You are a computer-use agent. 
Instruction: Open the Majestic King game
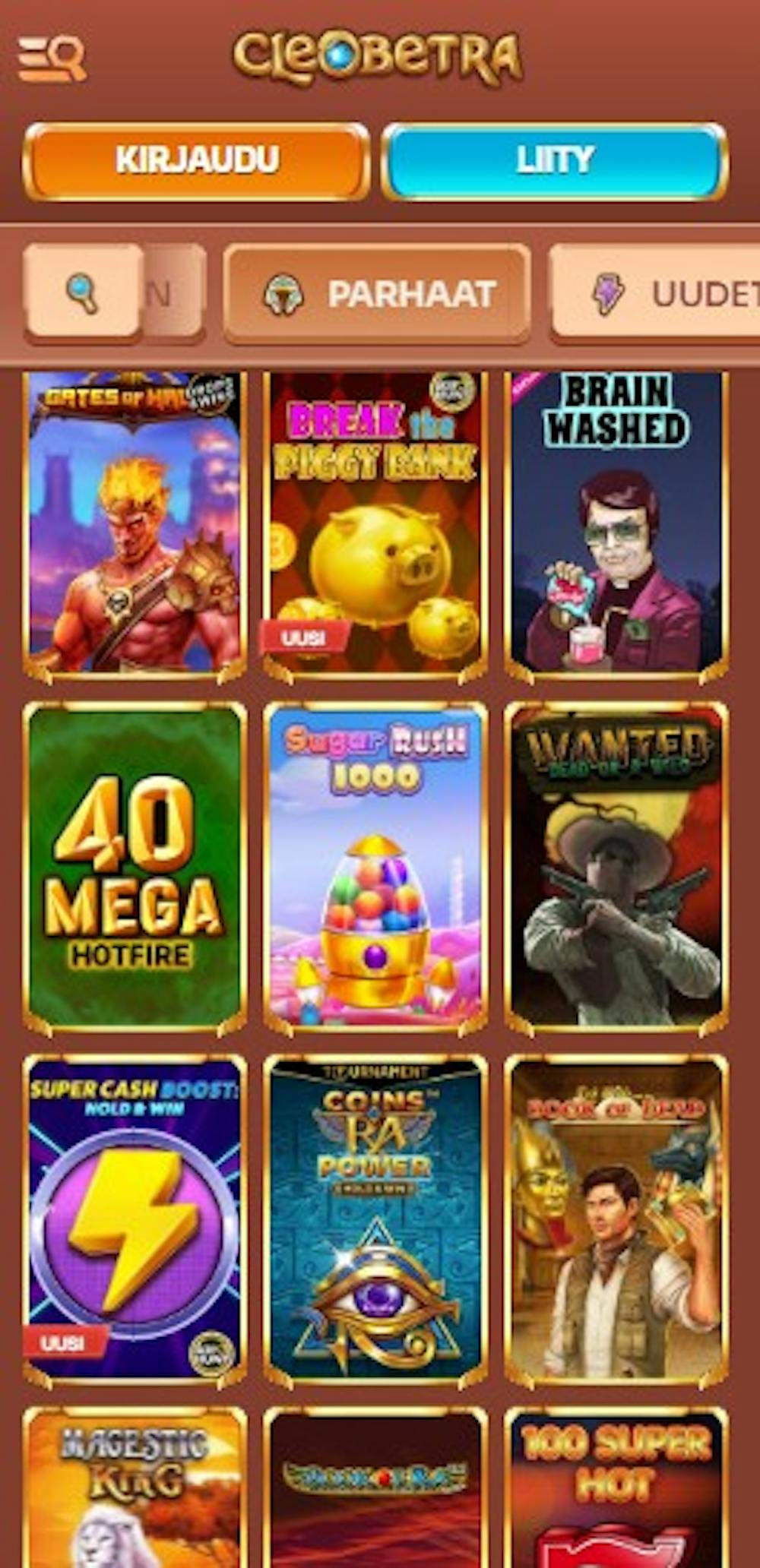click(x=135, y=1489)
